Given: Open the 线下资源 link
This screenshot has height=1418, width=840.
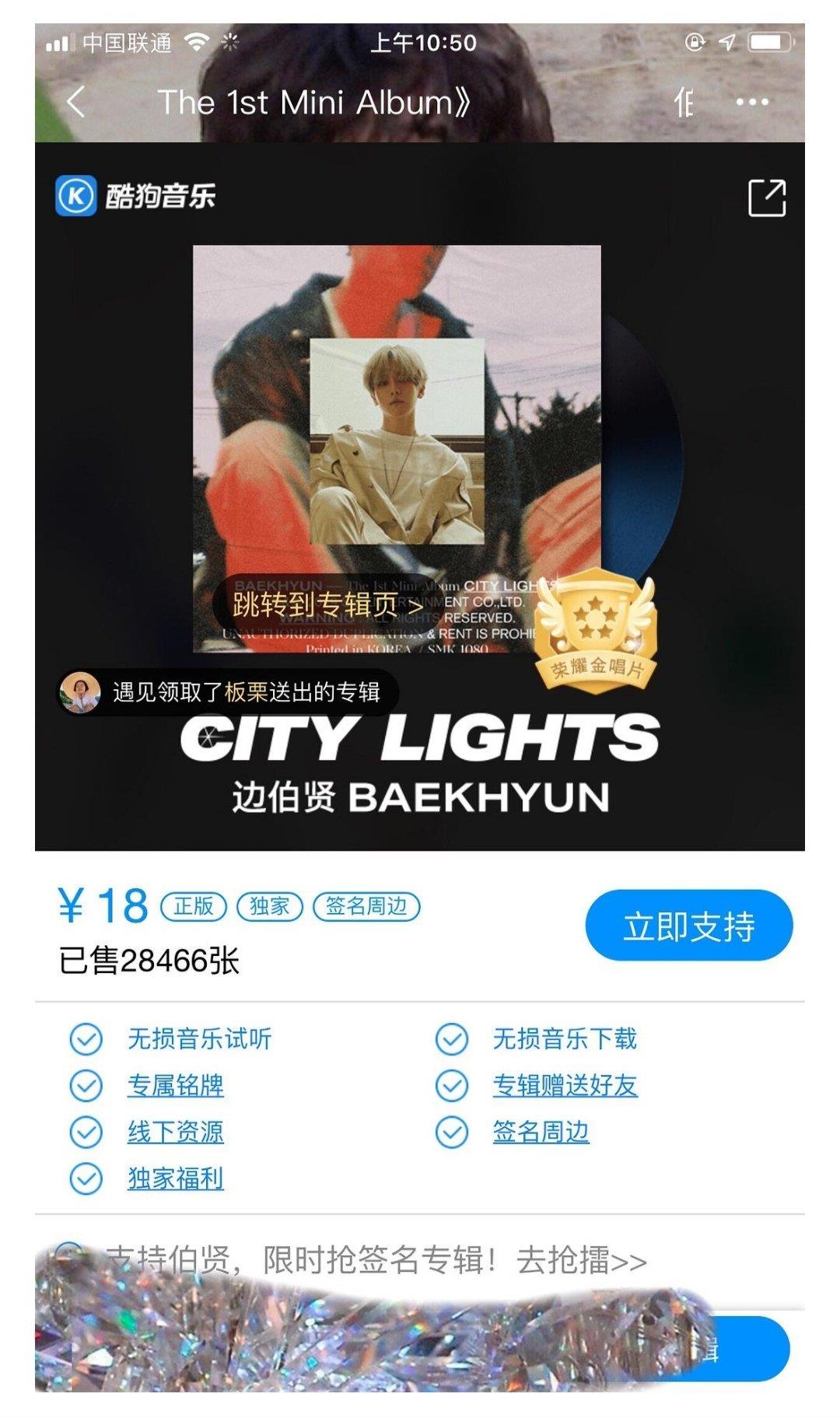Looking at the screenshot, I should [176, 1132].
